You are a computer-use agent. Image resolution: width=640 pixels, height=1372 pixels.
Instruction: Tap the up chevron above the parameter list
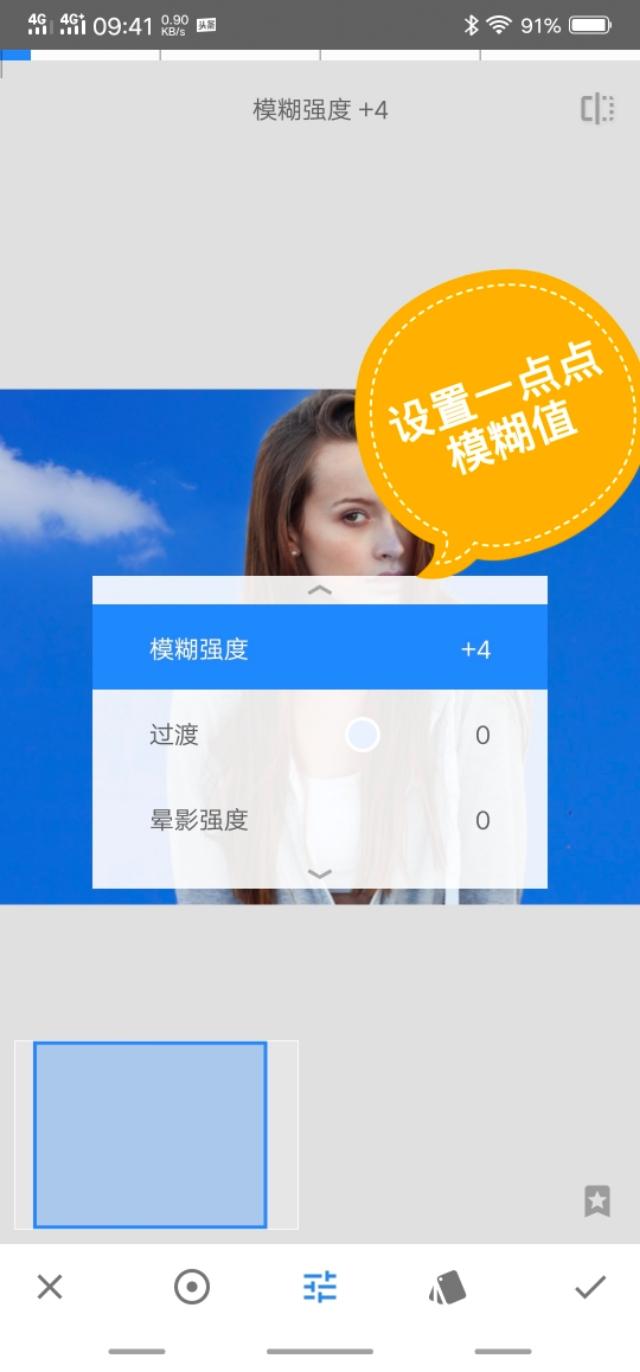click(x=320, y=591)
